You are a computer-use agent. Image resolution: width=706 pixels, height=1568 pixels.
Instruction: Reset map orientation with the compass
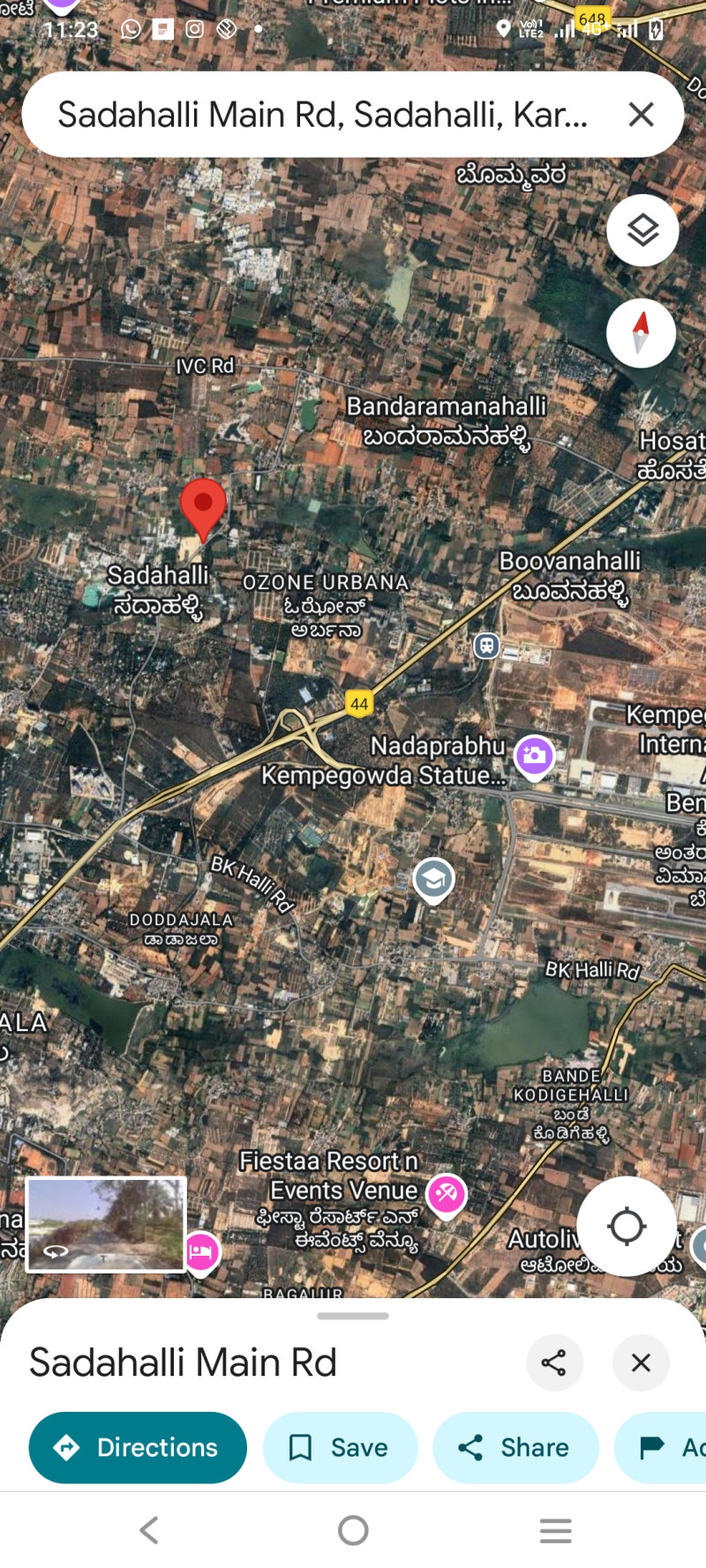coord(641,333)
